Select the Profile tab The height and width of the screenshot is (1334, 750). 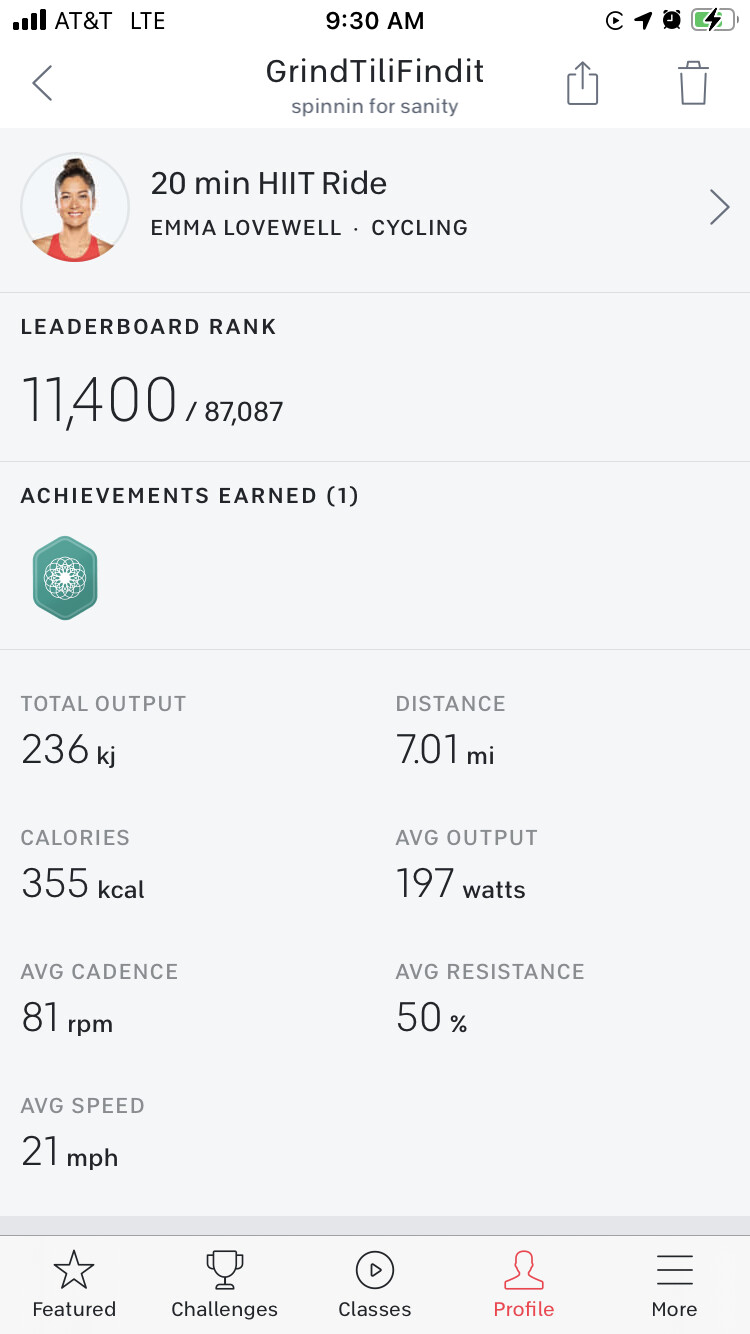524,1285
